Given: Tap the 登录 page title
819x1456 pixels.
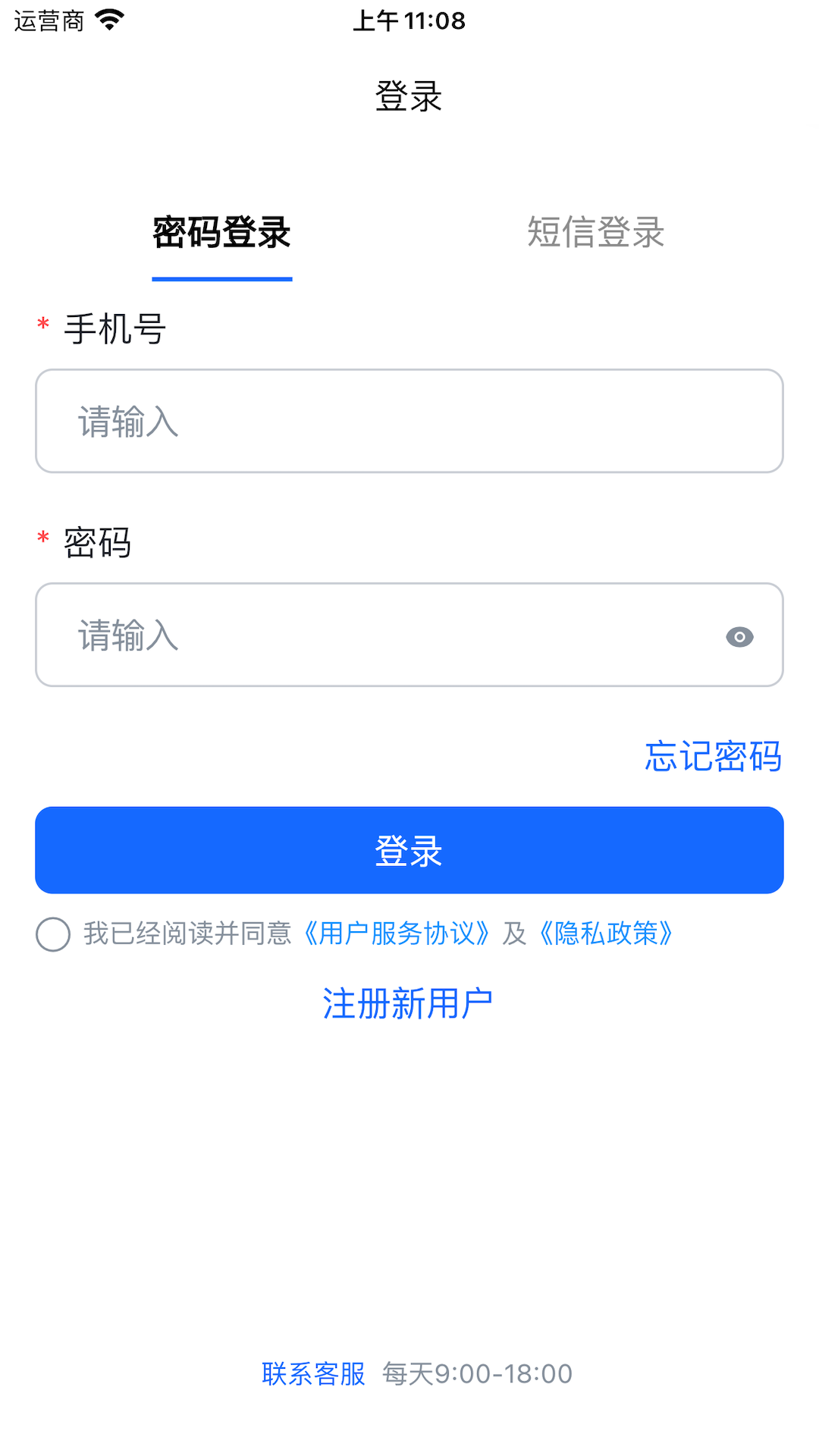Looking at the screenshot, I should 408,96.
